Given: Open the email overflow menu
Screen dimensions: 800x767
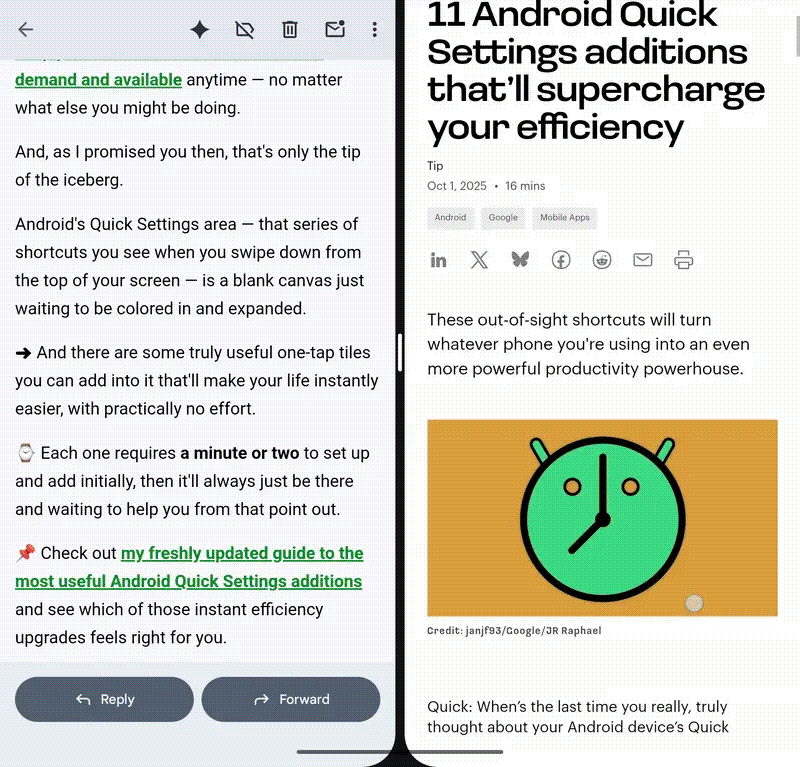Looking at the screenshot, I should [374, 30].
